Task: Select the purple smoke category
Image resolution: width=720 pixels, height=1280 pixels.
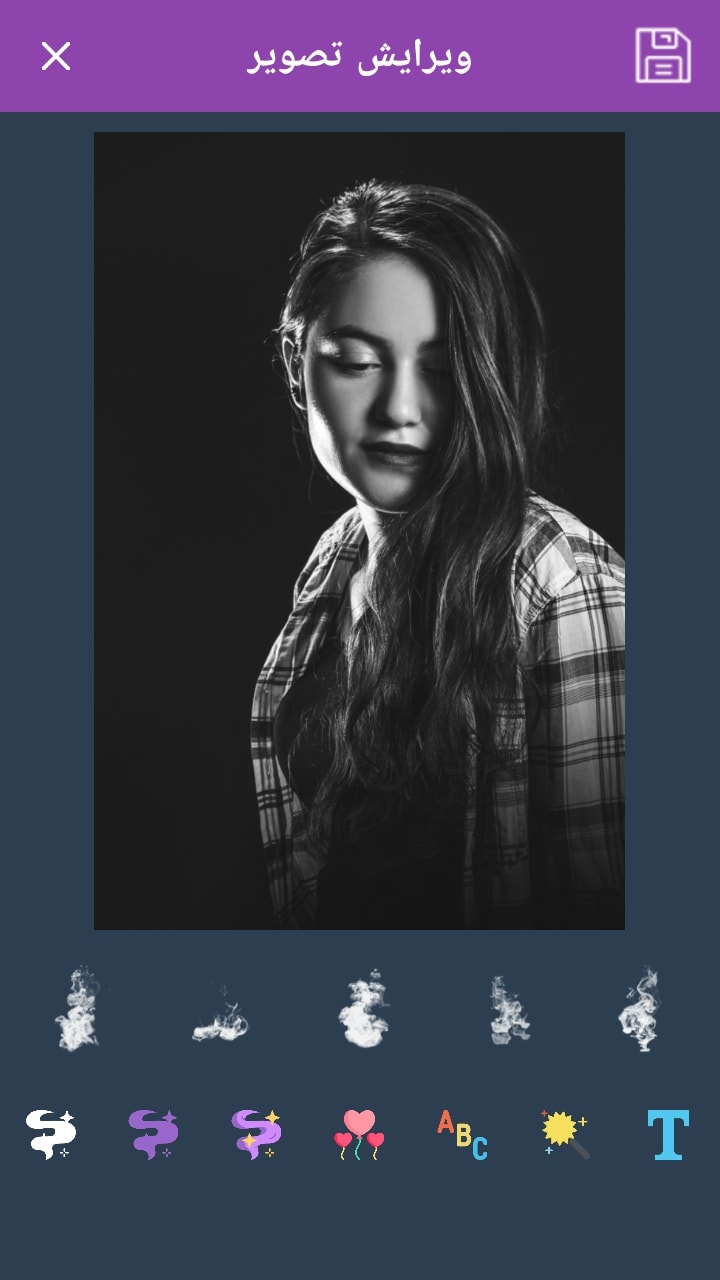Action: click(153, 1134)
